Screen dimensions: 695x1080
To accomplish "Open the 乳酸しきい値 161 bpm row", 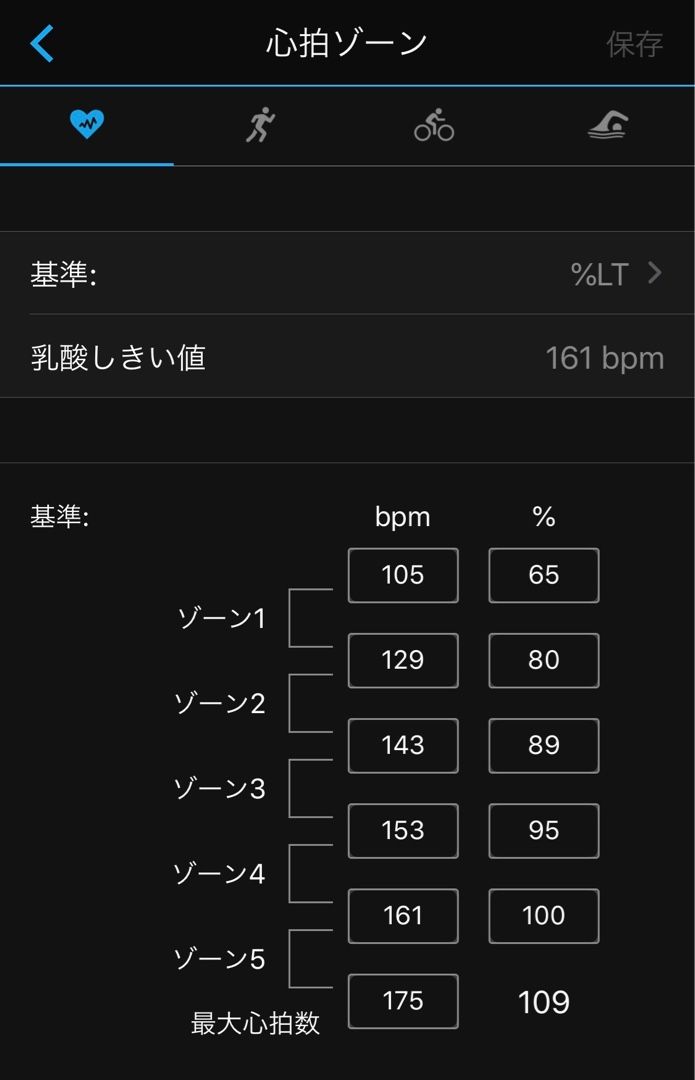I will tap(347, 357).
